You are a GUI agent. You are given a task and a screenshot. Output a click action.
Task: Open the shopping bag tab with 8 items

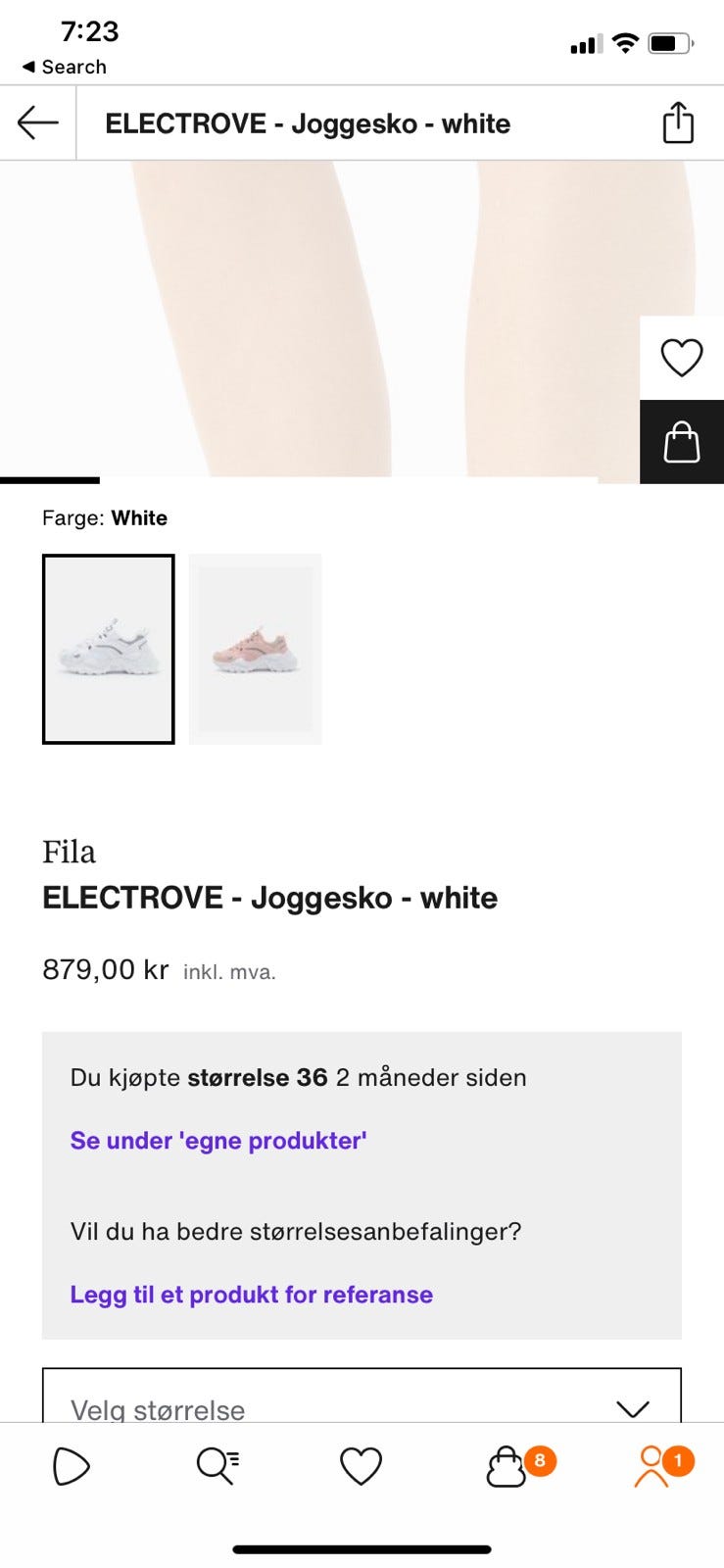coord(507,1467)
